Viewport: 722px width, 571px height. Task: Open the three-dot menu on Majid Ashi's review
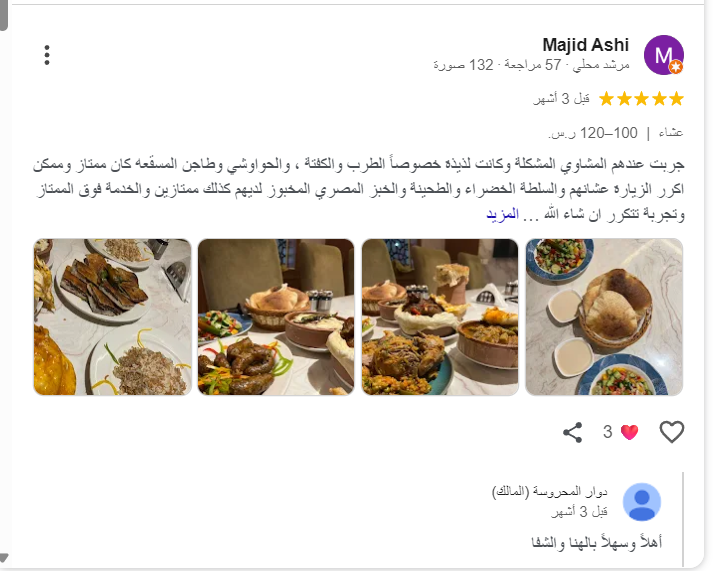[x=47, y=55]
